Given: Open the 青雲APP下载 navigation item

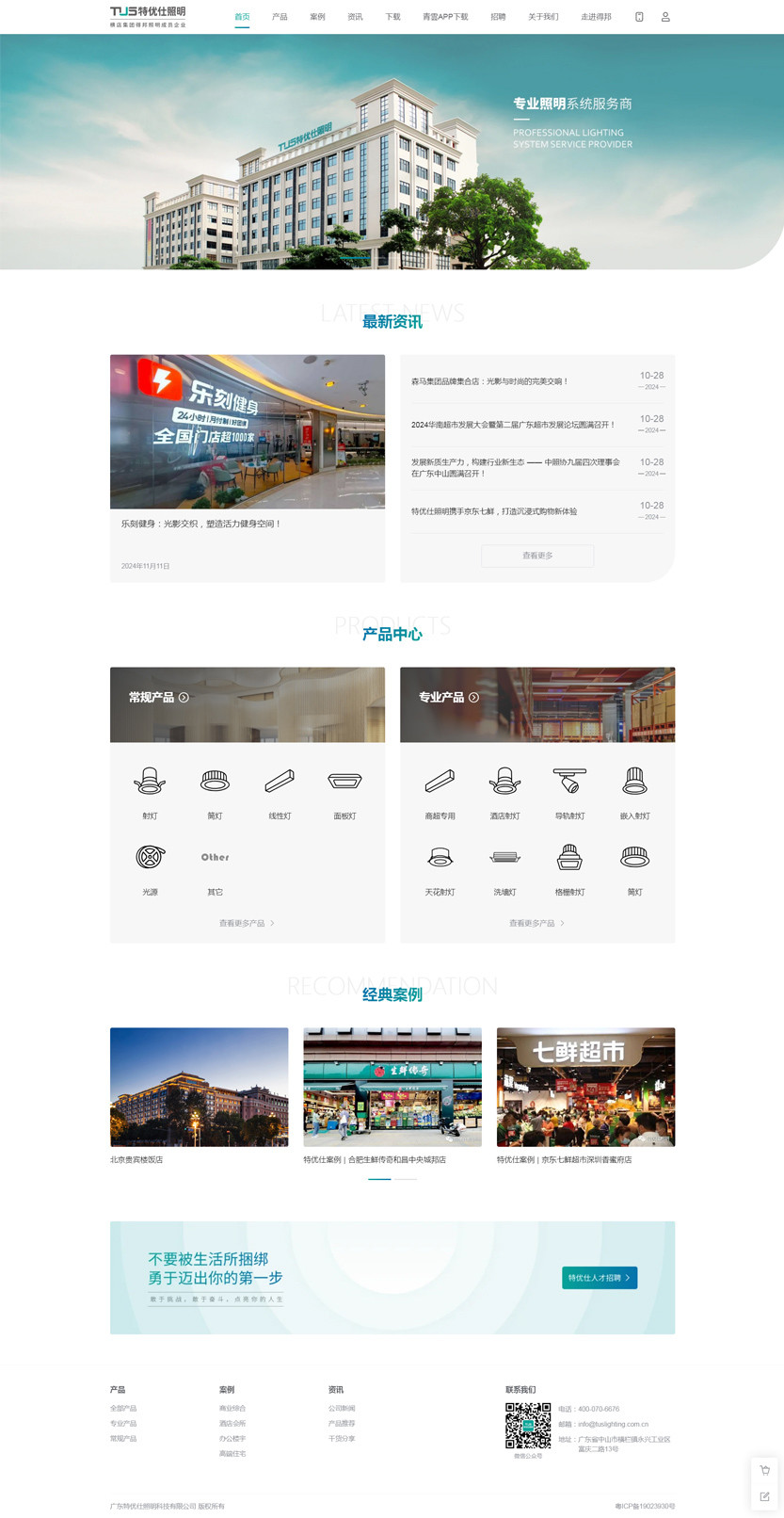Looking at the screenshot, I should [x=445, y=17].
